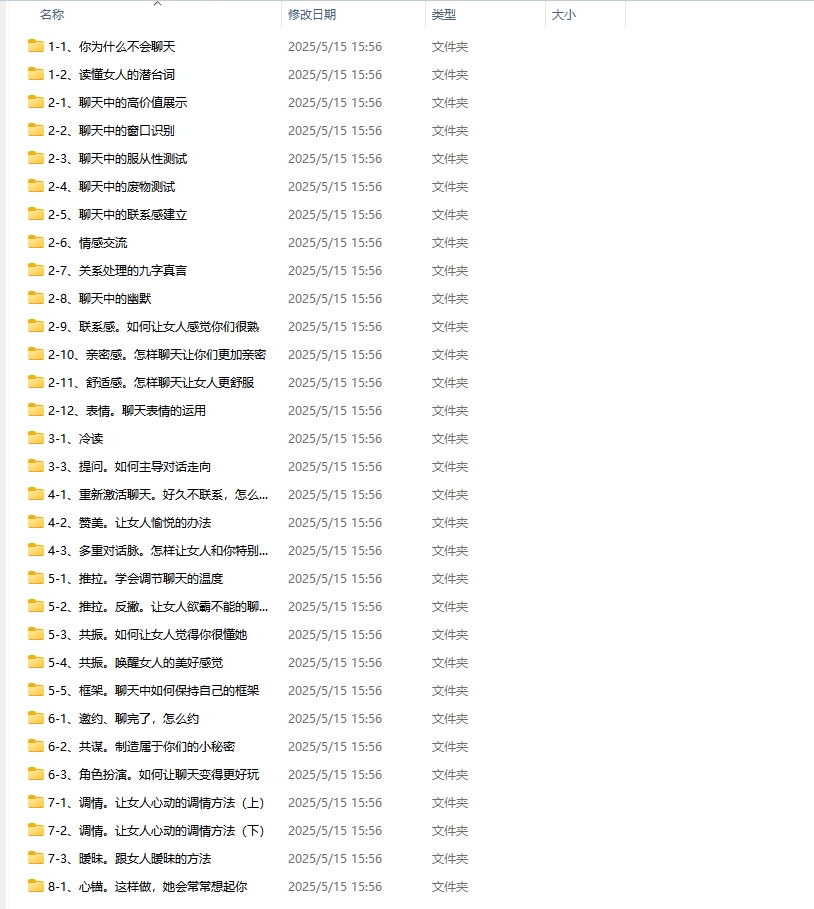Select folder 7-3、暧昧。跟女人暧昧的方法
This screenshot has height=909, width=814.
point(129,859)
